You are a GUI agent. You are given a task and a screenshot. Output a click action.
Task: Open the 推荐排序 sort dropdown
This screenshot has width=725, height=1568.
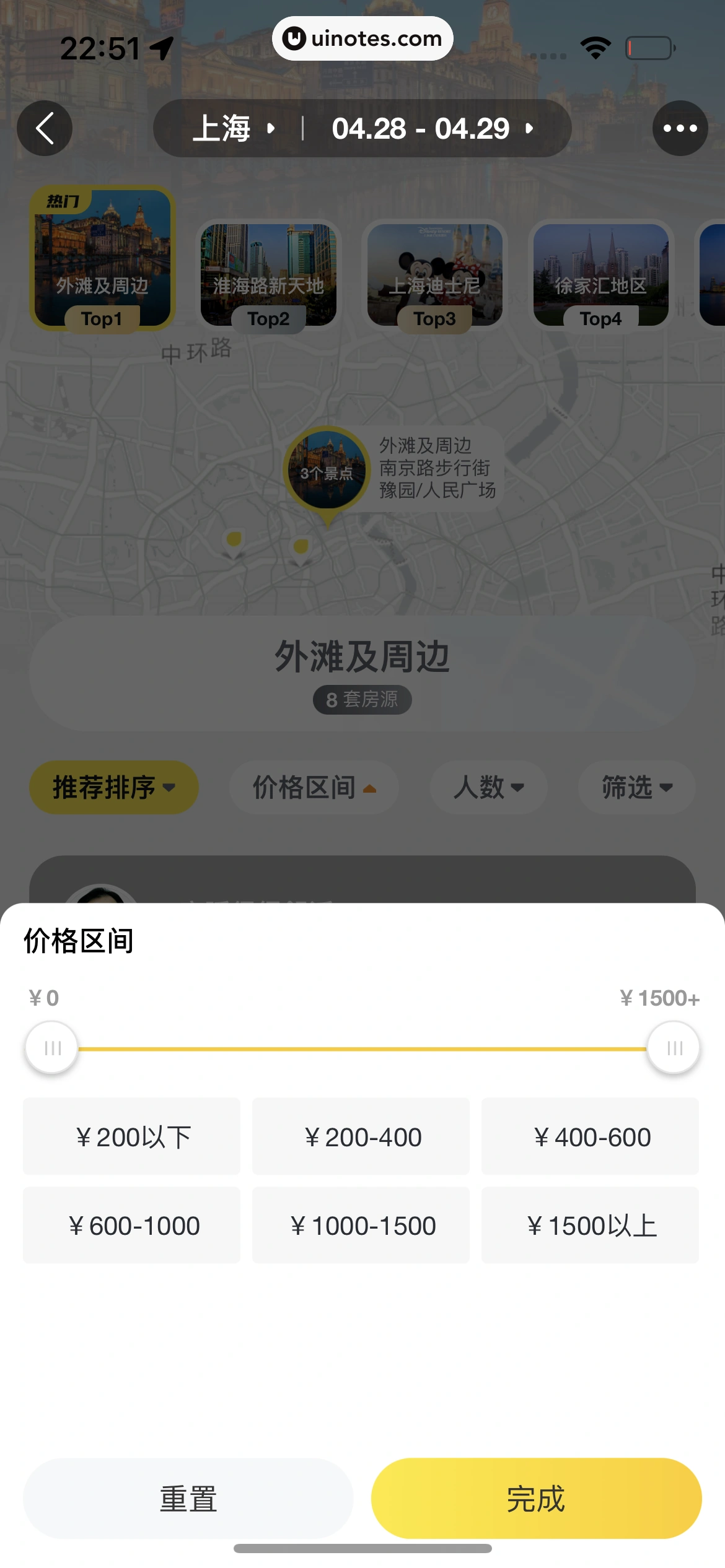click(114, 787)
